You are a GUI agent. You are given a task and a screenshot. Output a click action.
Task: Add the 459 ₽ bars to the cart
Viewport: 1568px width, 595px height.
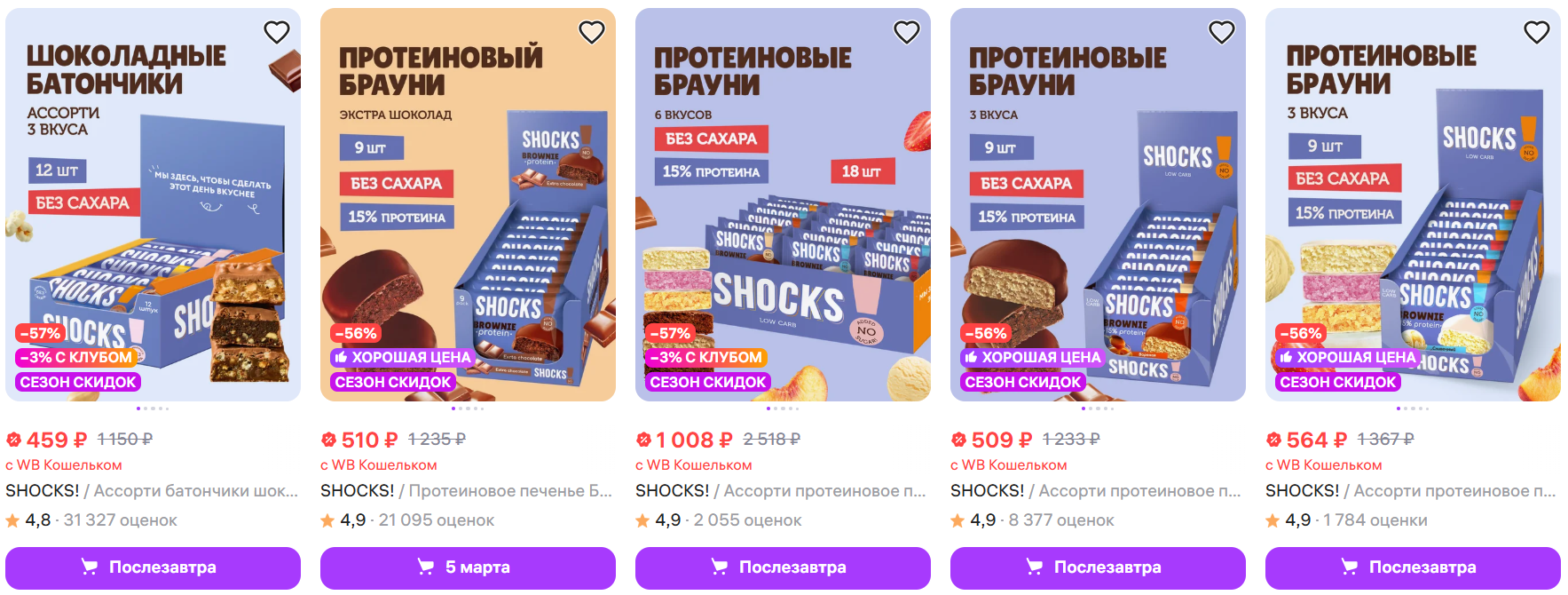(153, 567)
